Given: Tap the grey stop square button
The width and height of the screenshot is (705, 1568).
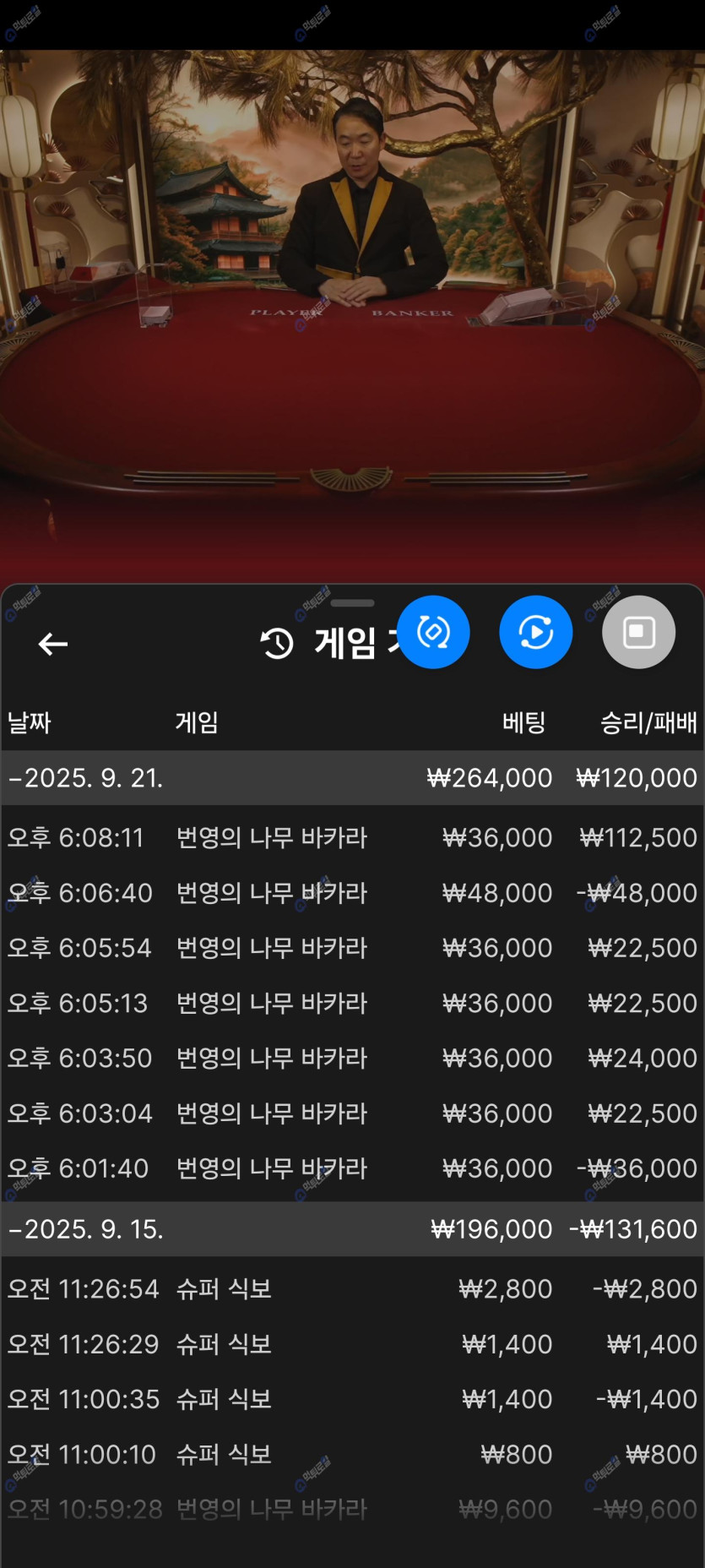Looking at the screenshot, I should (638, 632).
